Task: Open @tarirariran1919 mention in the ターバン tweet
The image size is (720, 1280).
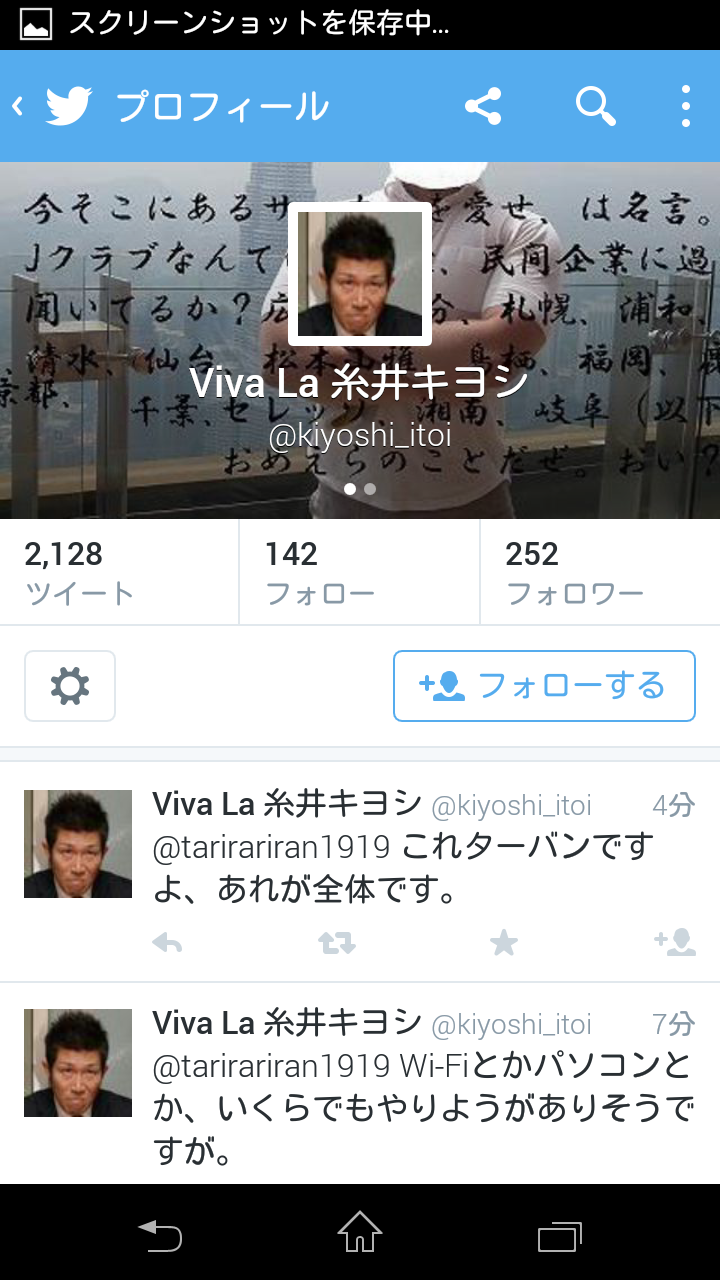Action: click(271, 847)
